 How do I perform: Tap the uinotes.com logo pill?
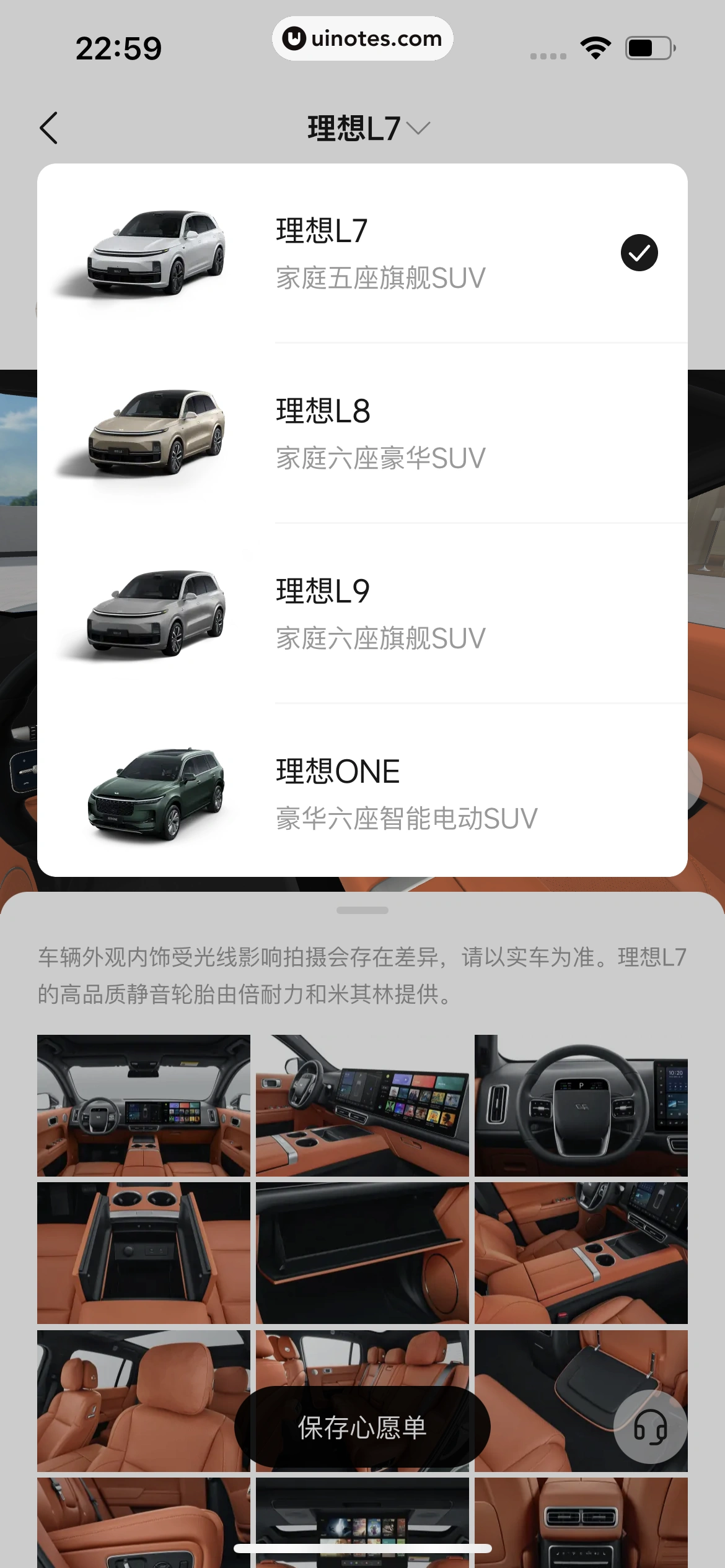[x=361, y=38]
